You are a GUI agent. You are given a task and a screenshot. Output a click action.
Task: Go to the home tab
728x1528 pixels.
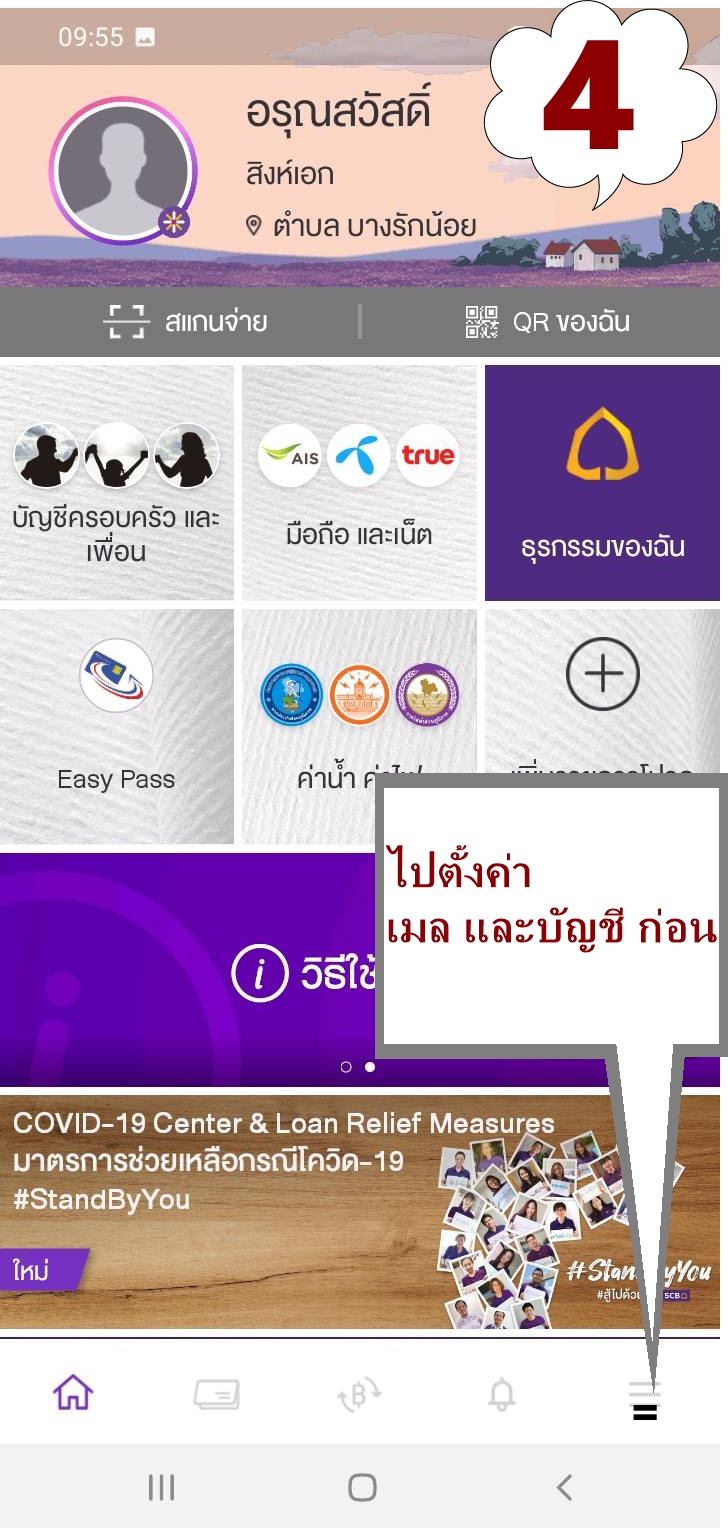pyautogui.click(x=73, y=1392)
